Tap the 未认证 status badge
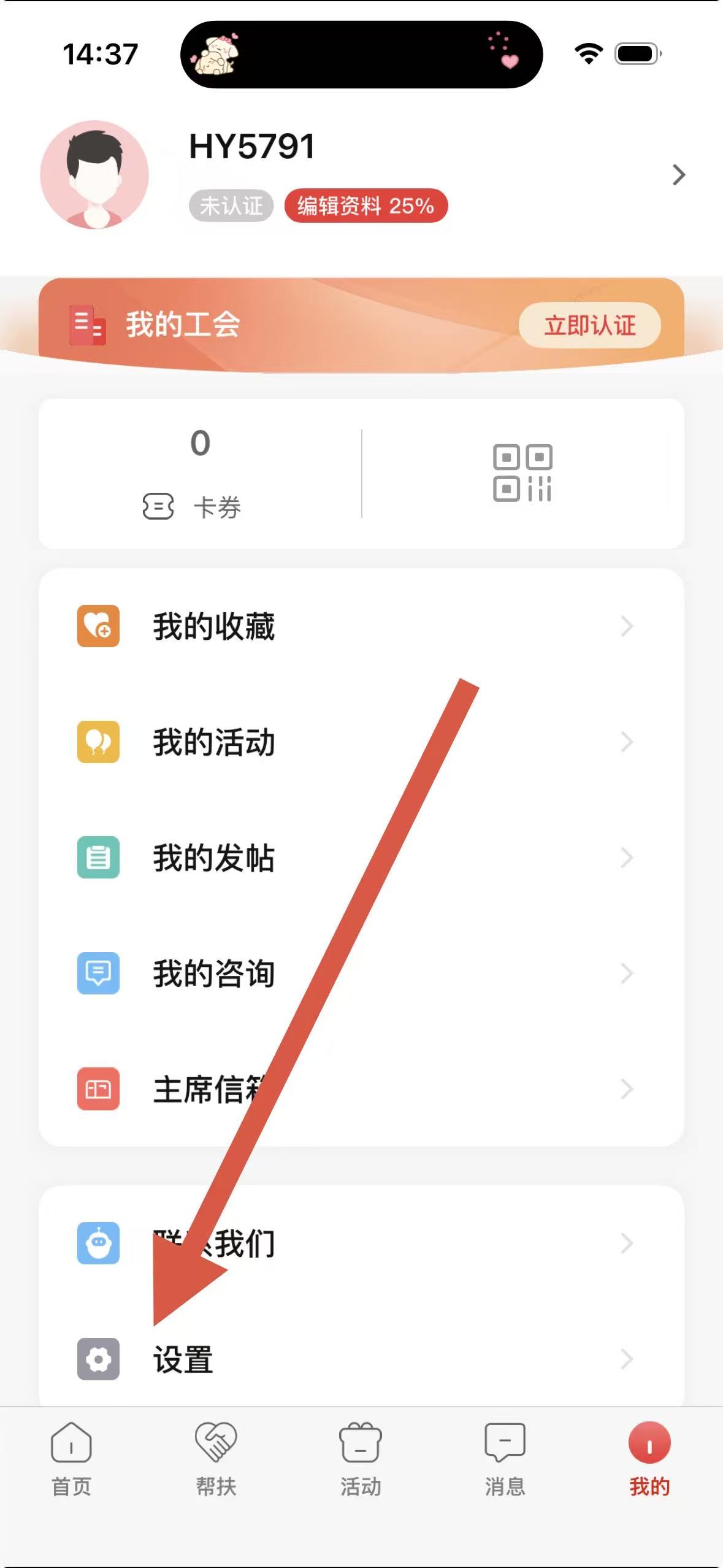This screenshot has height=1568, width=723. click(231, 206)
